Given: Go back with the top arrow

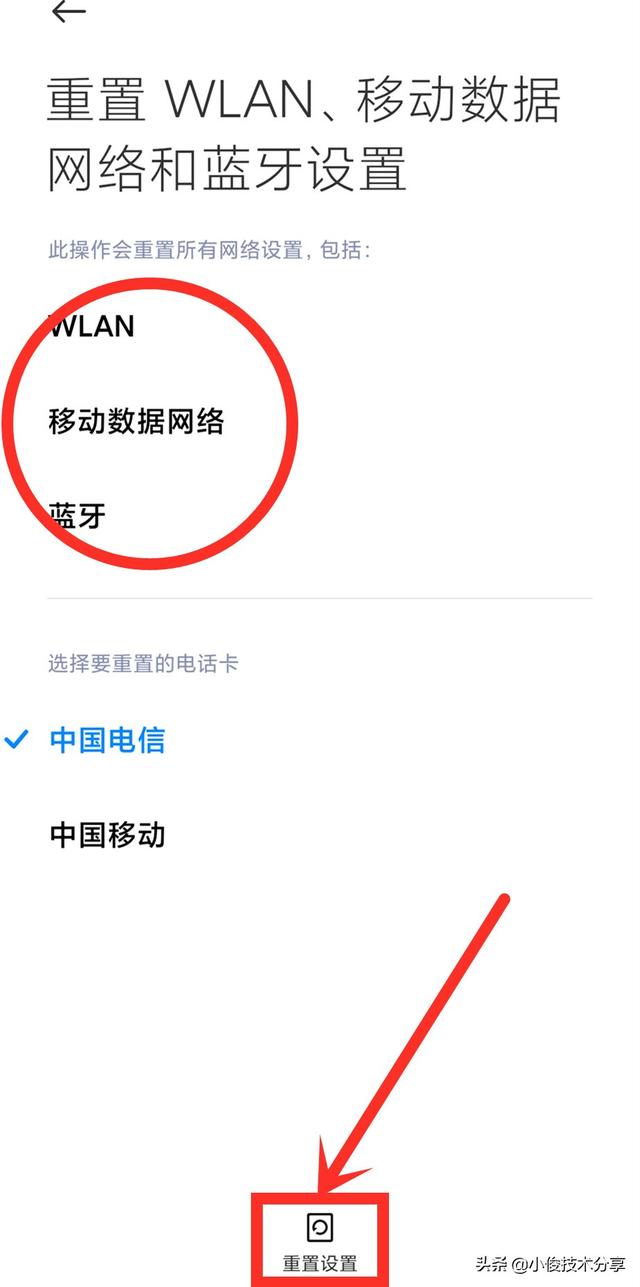Looking at the screenshot, I should coord(68,12).
